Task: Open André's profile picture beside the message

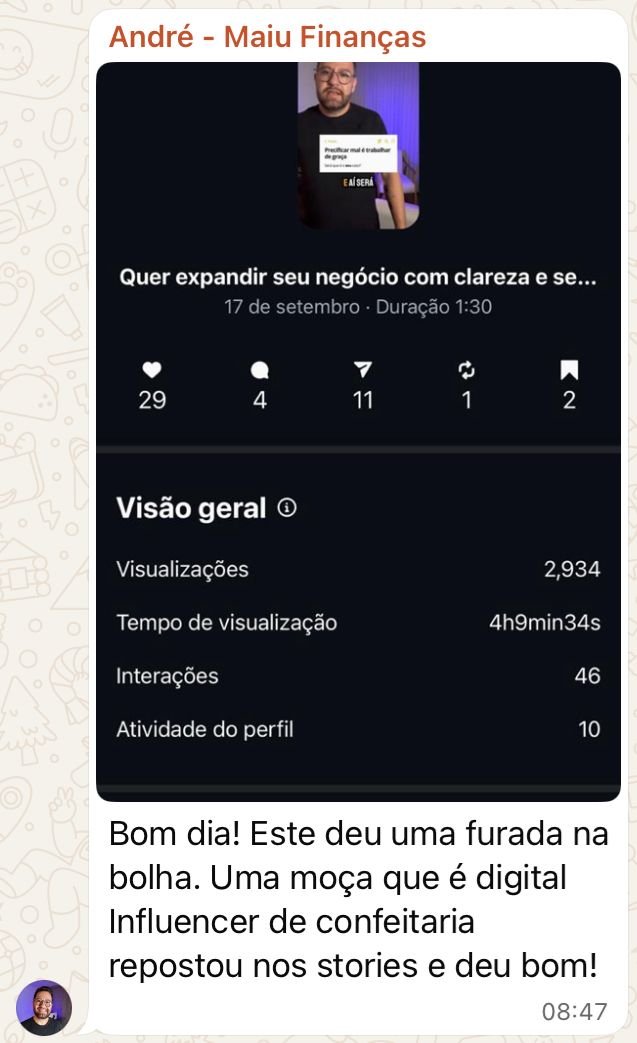Action: point(44,1007)
